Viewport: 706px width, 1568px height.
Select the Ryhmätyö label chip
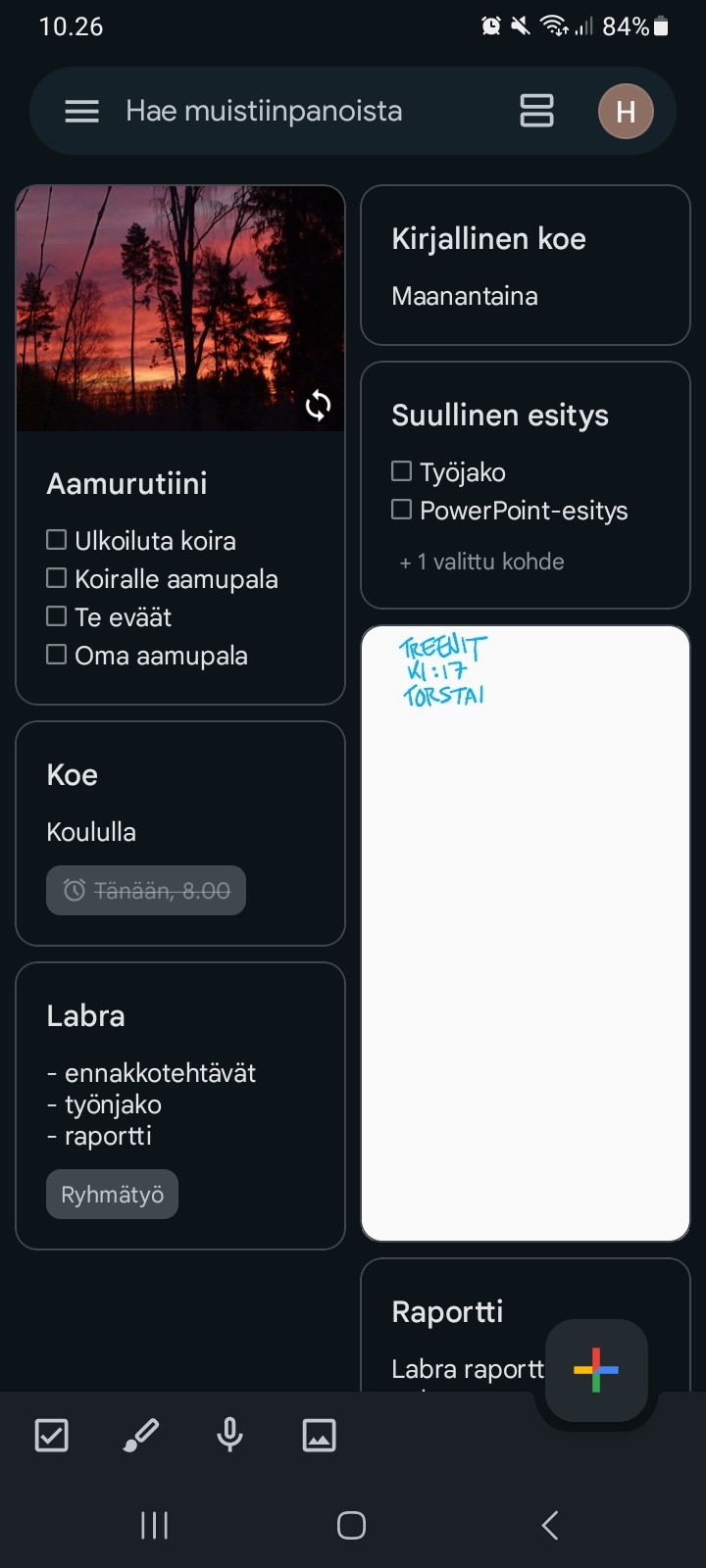coord(112,1195)
